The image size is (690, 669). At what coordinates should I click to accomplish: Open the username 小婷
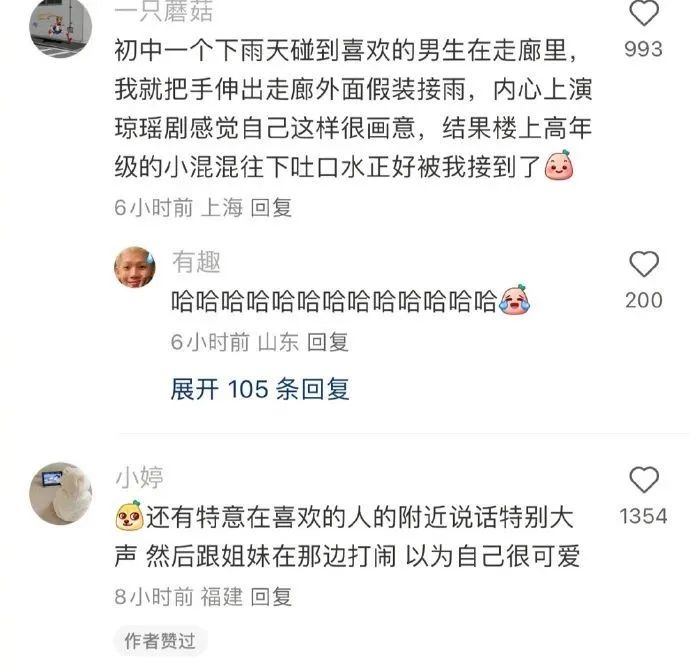tap(139, 478)
